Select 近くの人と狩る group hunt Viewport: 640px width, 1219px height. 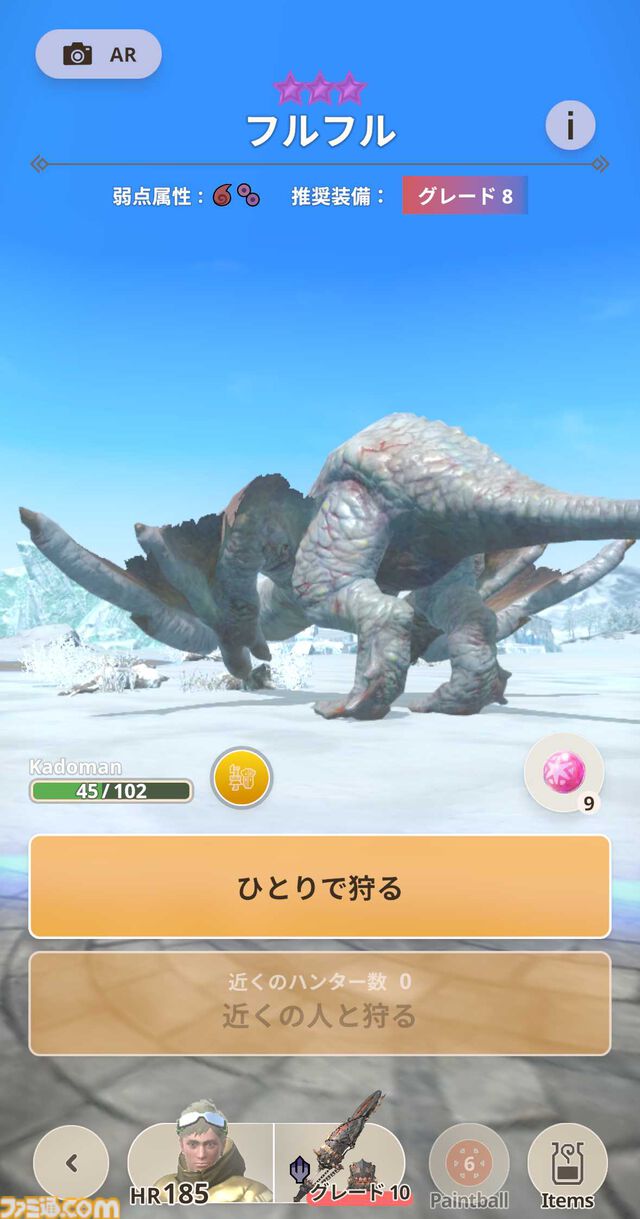(320, 1003)
